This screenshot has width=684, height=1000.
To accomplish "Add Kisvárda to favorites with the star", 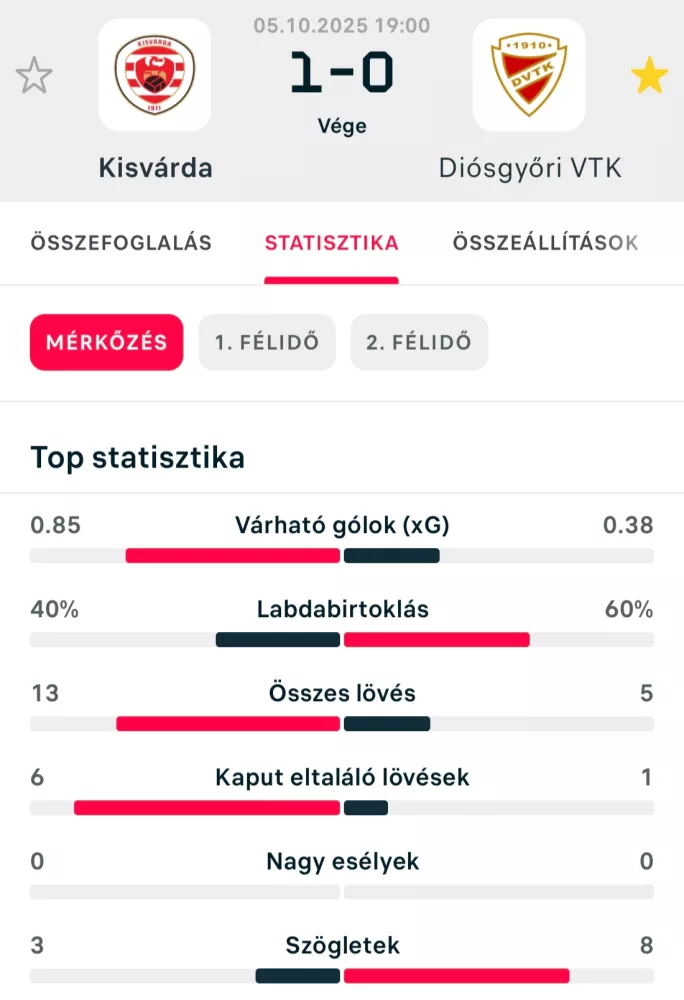I will click(34, 77).
